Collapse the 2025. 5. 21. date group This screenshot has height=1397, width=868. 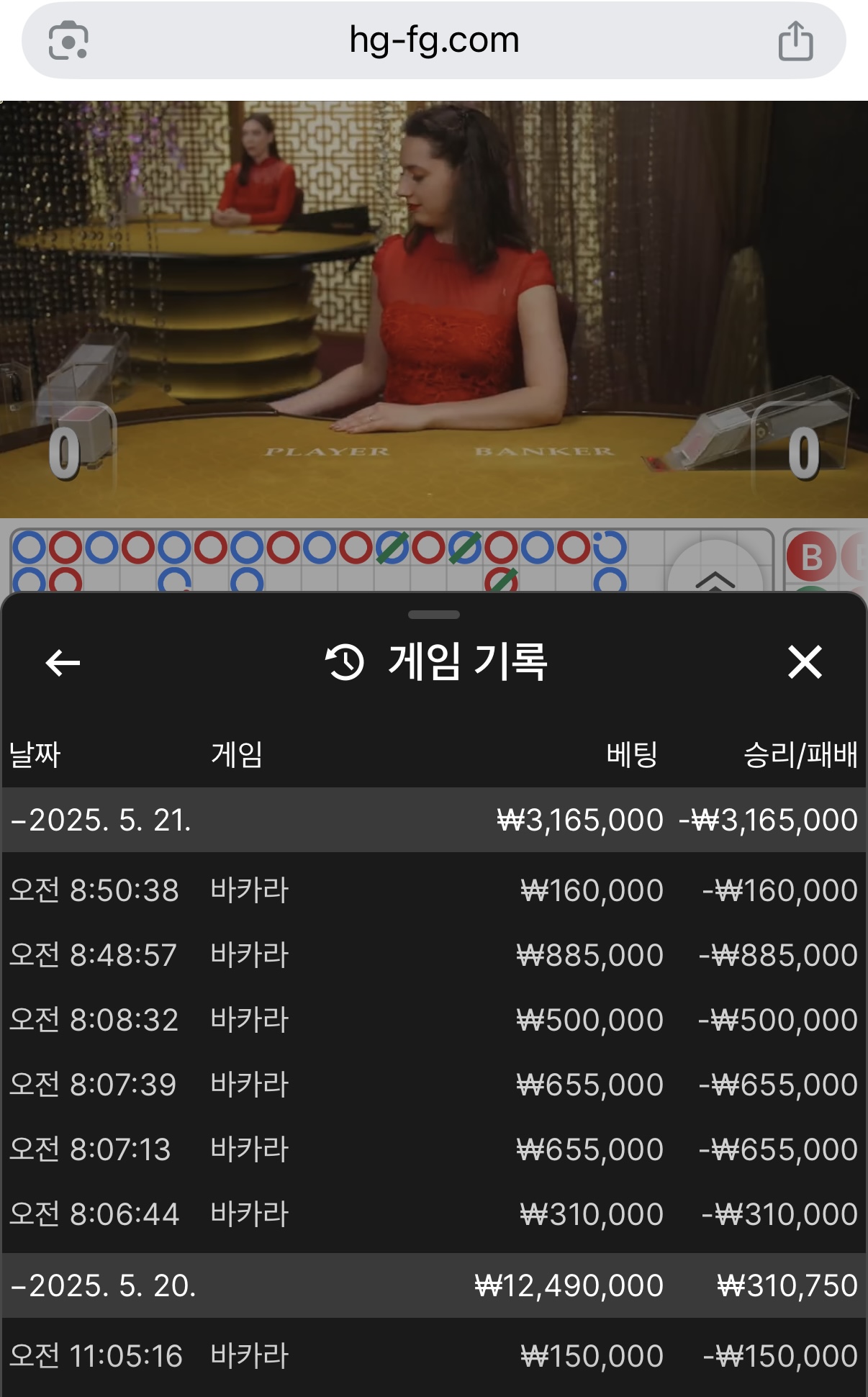(x=101, y=820)
